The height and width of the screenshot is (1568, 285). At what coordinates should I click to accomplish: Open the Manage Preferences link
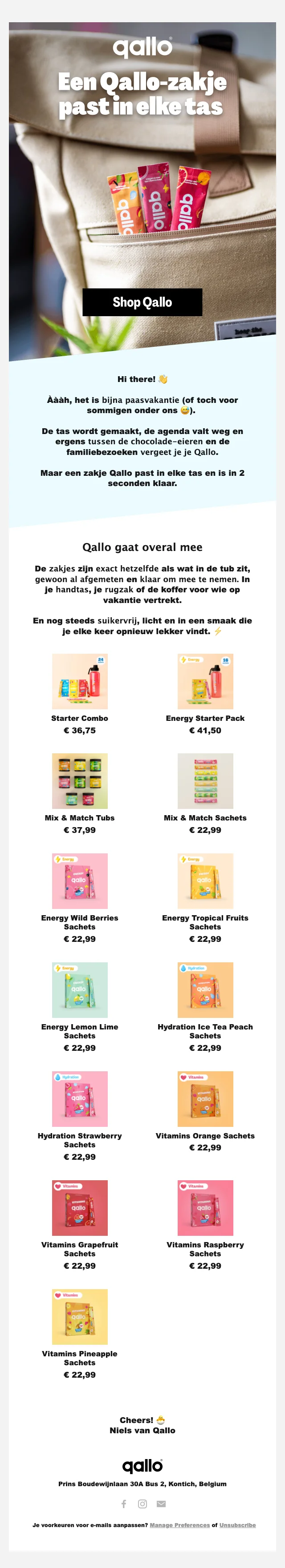tap(179, 1525)
